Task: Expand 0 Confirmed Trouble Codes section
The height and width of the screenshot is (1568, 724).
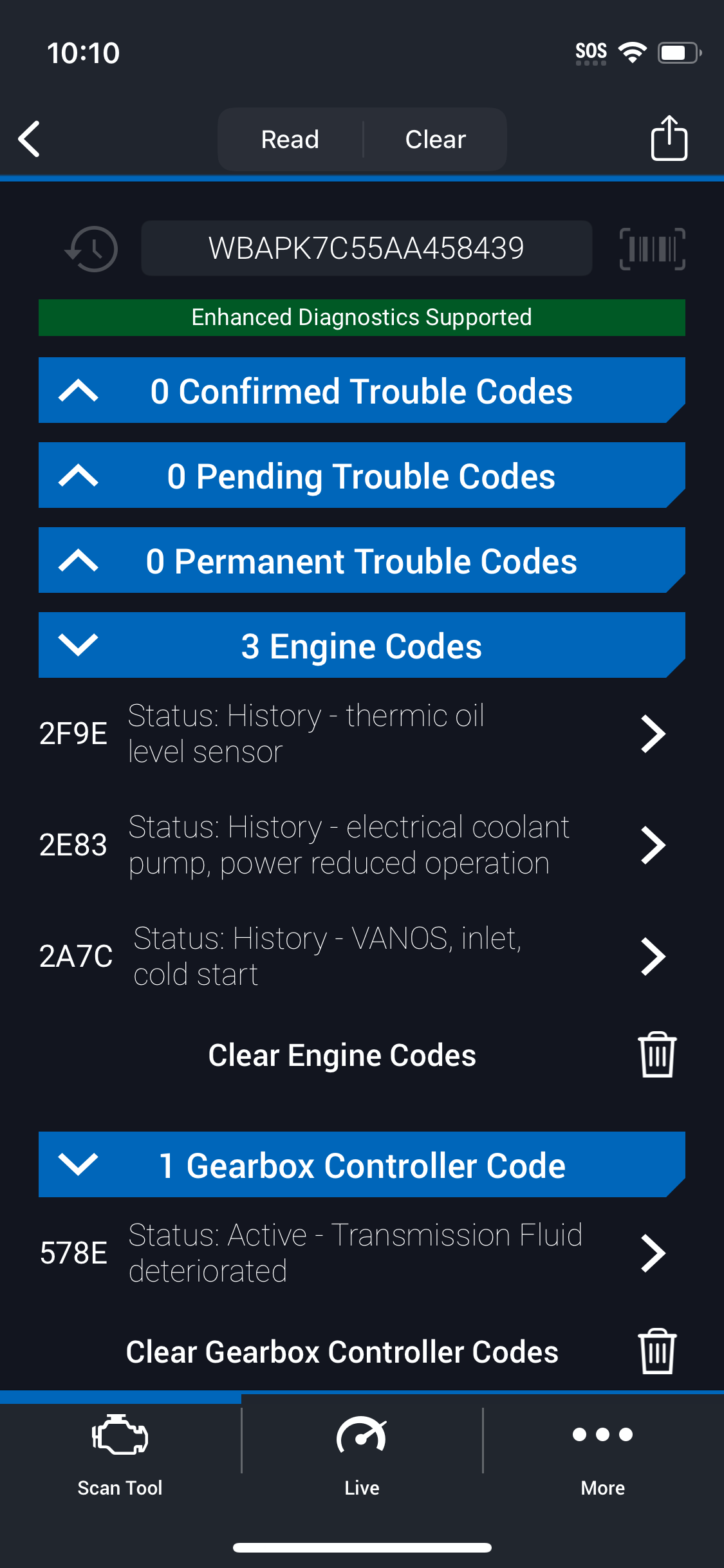Action: pos(362,391)
